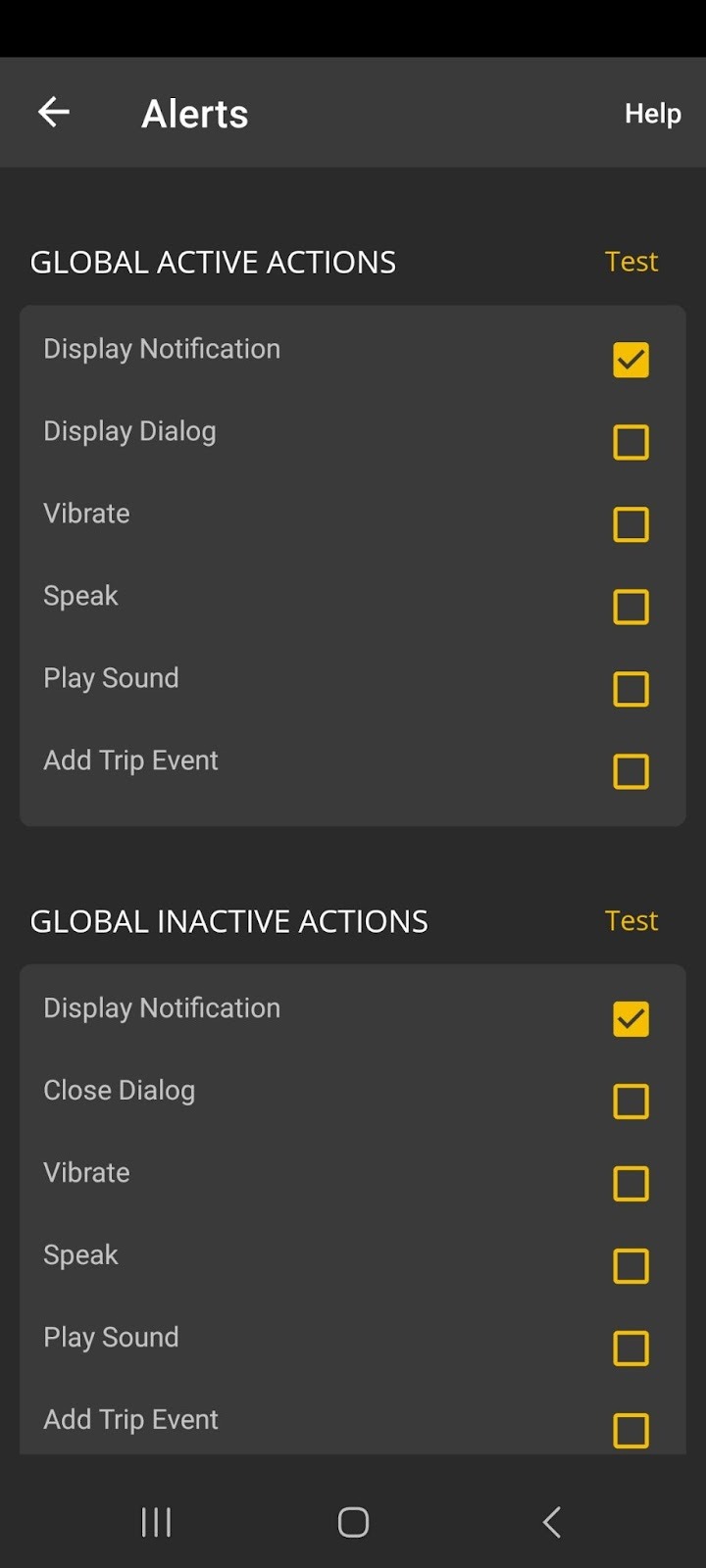706x1568 pixels.
Task: Disable Display Notification under Global Active Actions
Action: (631, 360)
